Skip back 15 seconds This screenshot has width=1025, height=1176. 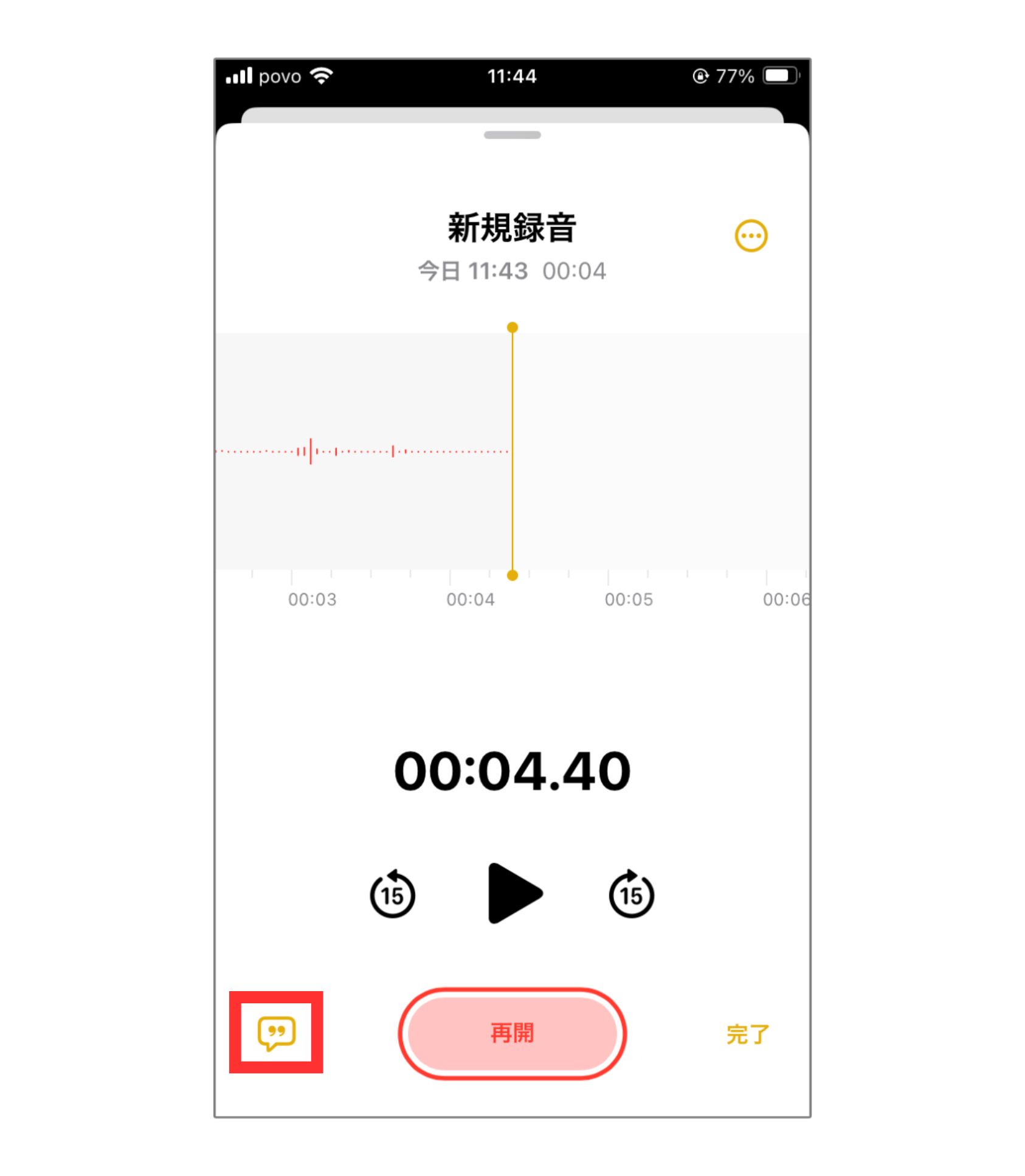coord(392,894)
